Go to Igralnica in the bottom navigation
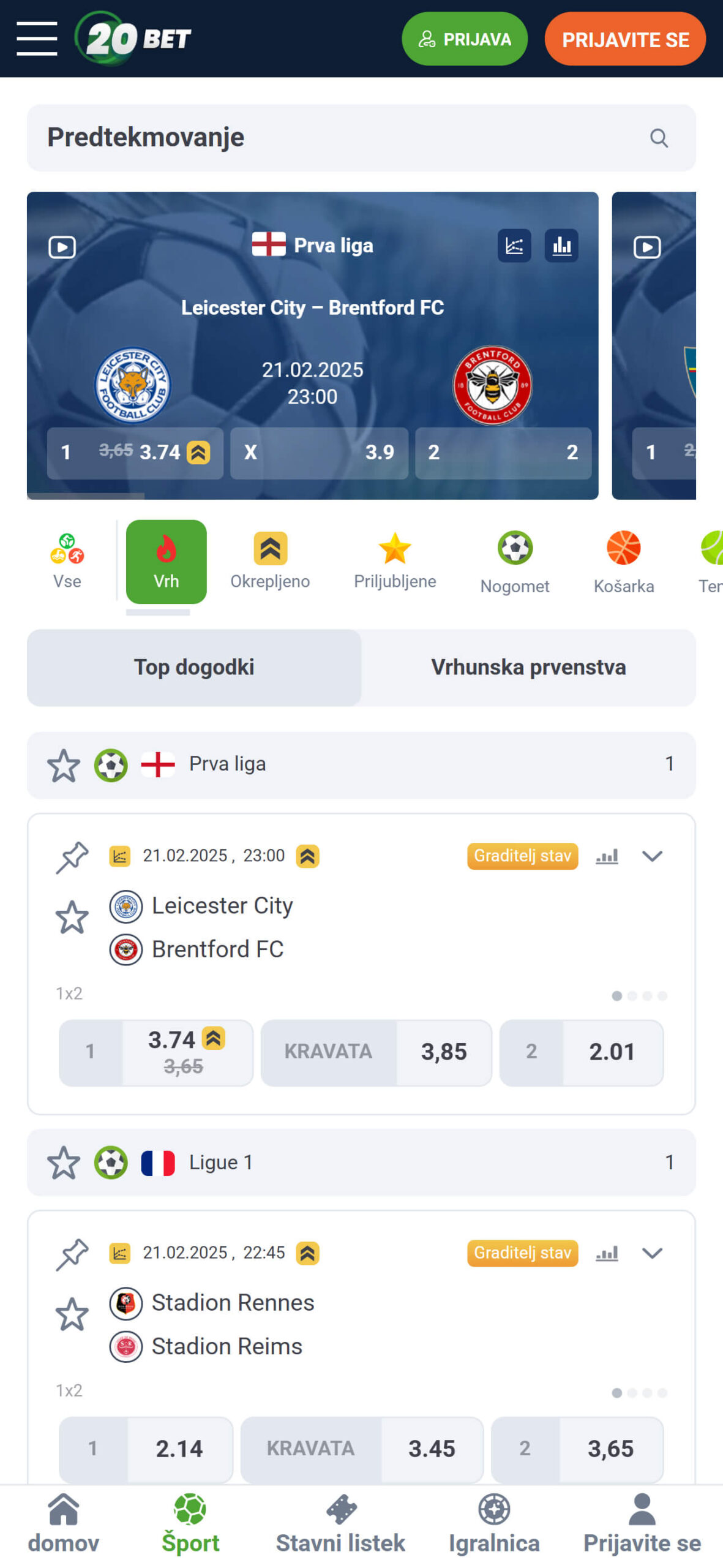 (494, 1524)
